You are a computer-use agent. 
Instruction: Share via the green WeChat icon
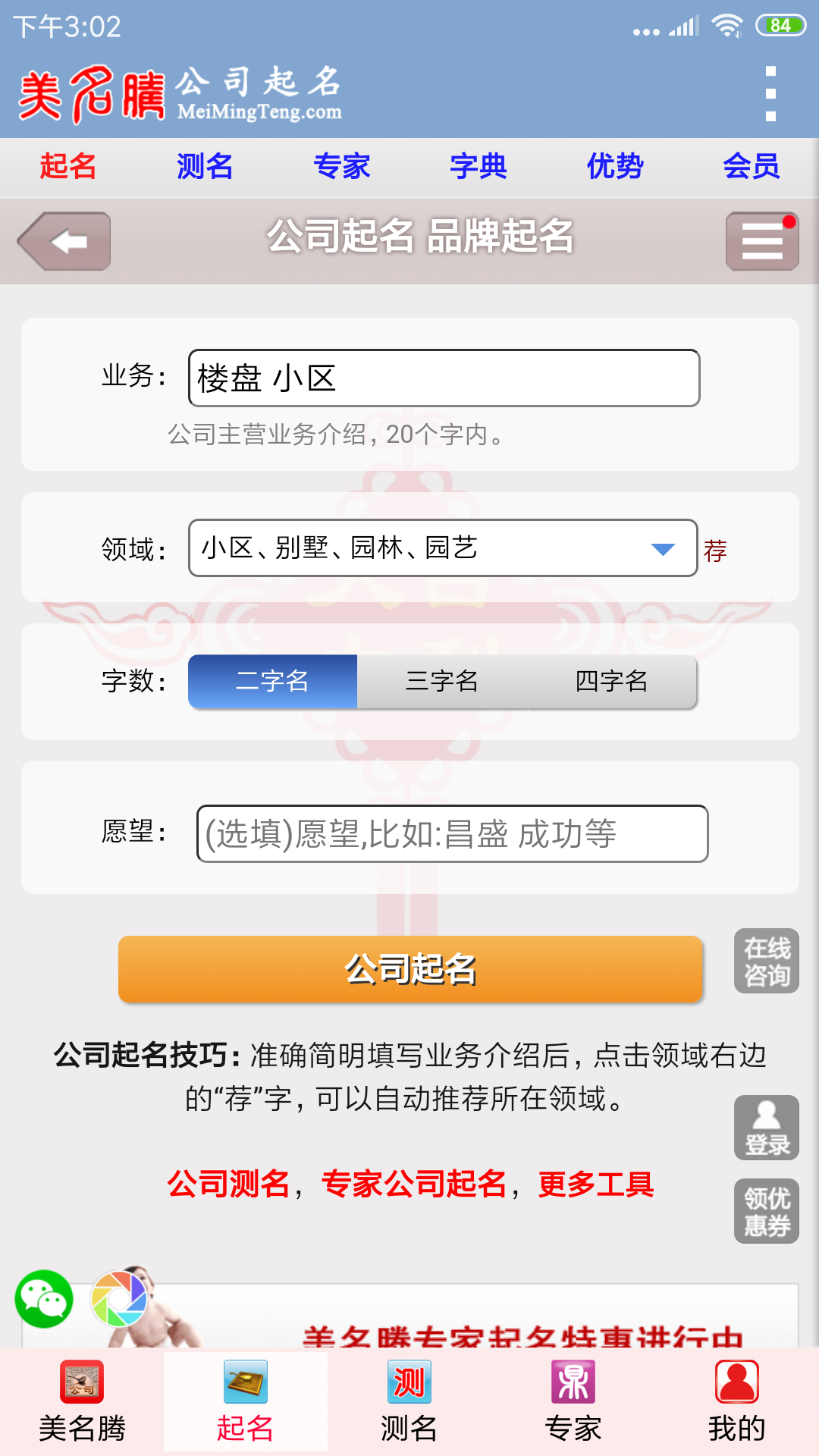tap(44, 1299)
